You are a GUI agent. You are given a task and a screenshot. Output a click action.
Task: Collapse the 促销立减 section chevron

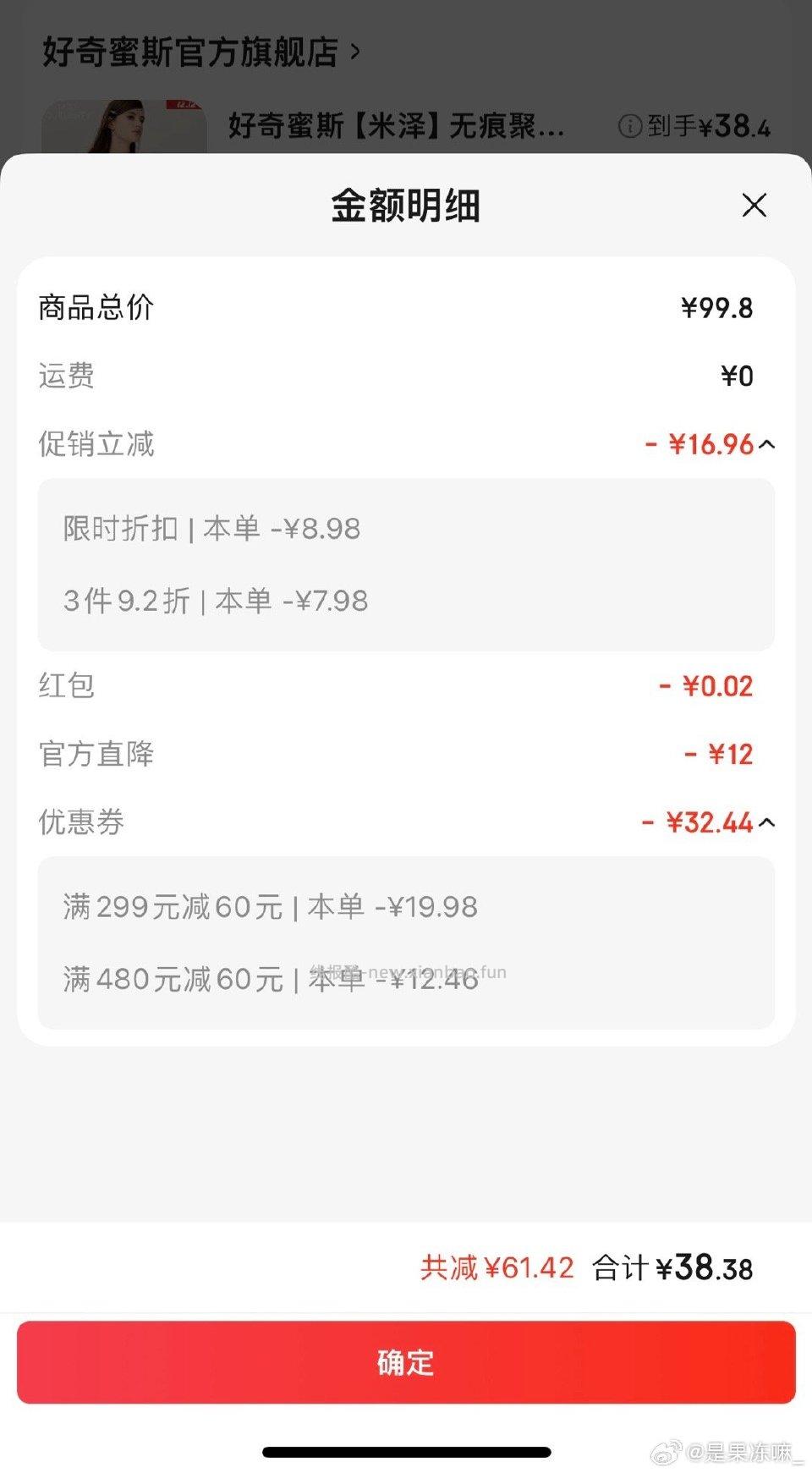tap(768, 443)
